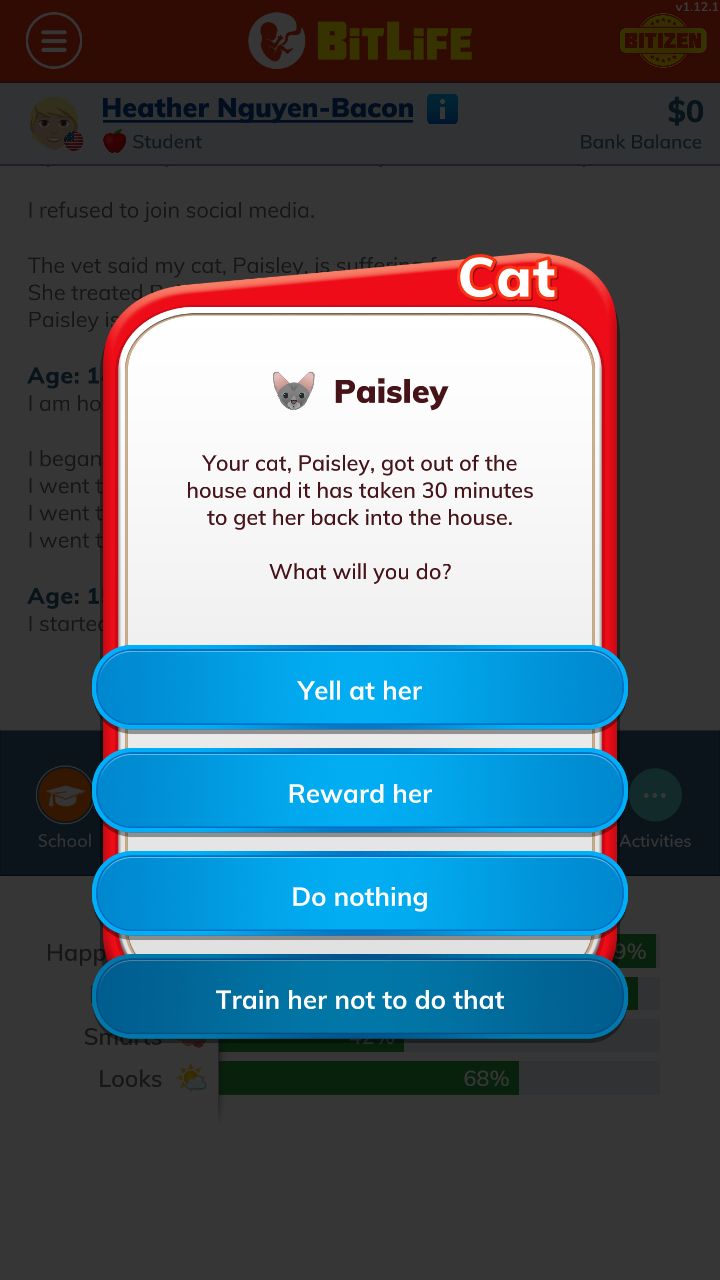
Task: Pick the Do nothing option
Action: pyautogui.click(x=360, y=895)
